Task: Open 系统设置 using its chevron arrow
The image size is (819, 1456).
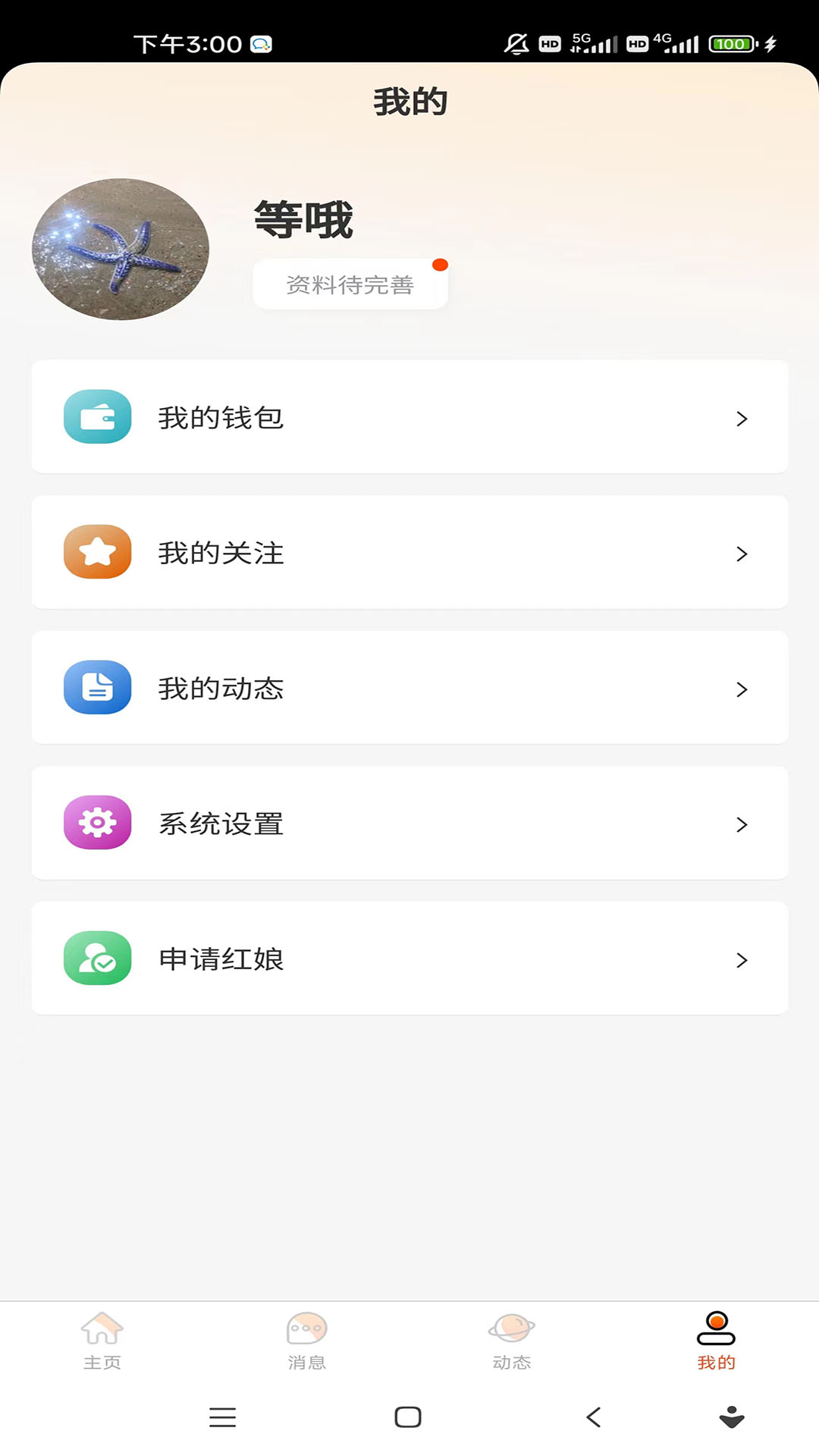Action: coord(741,824)
